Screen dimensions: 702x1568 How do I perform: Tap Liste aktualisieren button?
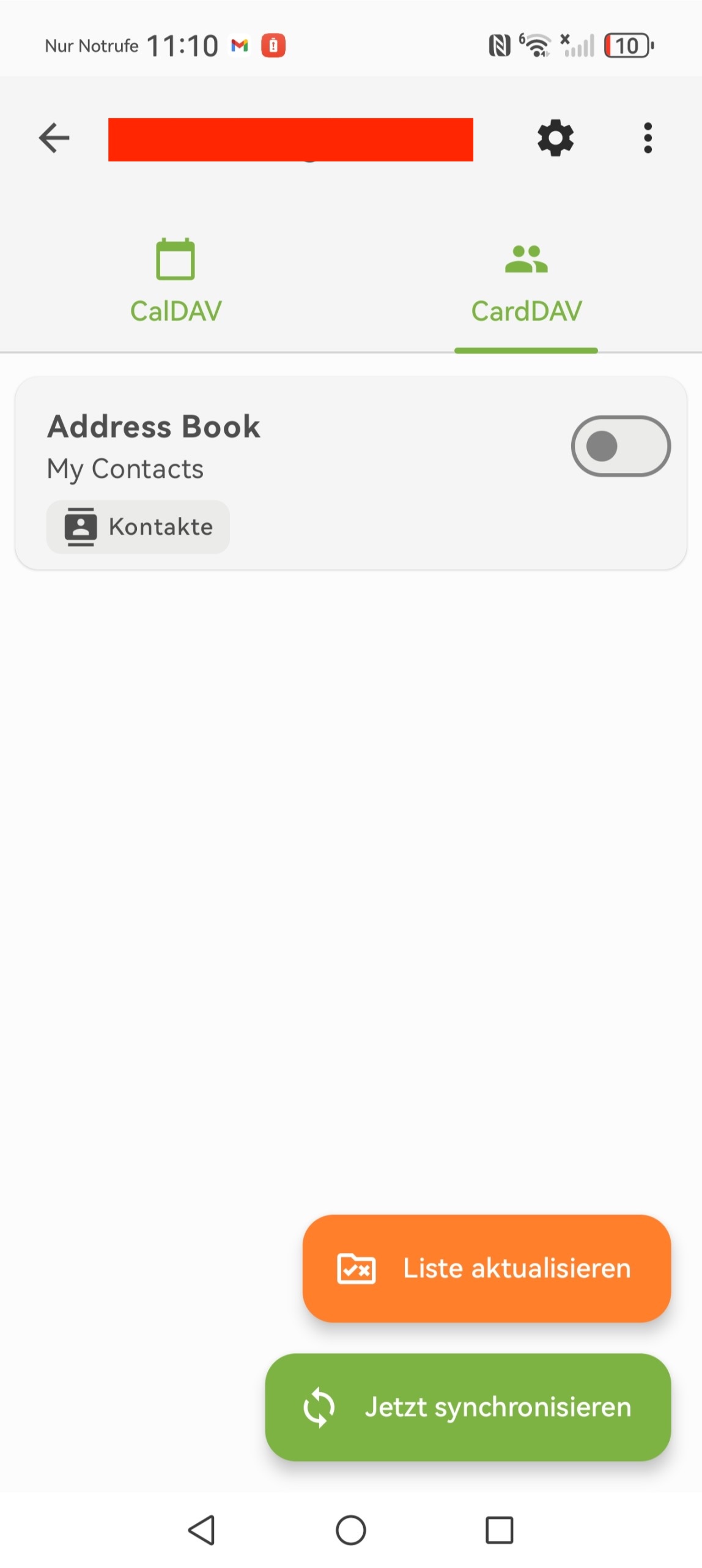pyautogui.click(x=486, y=1268)
